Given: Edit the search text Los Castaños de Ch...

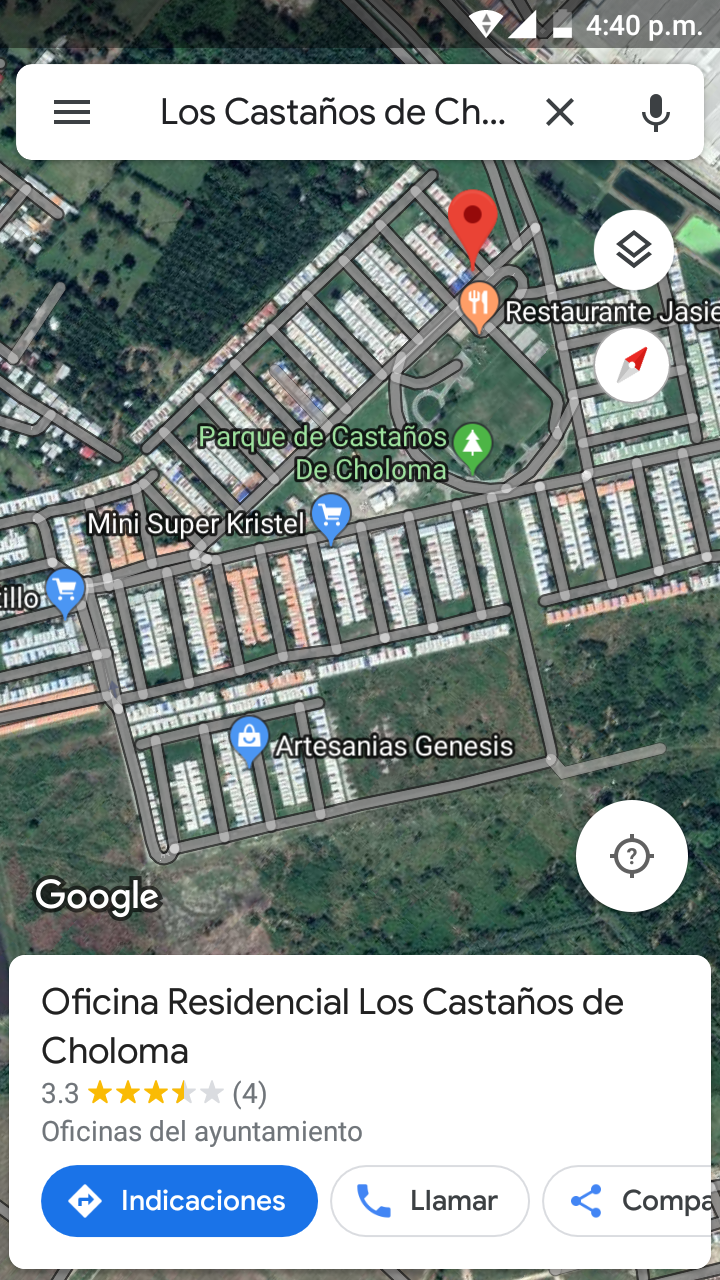Looking at the screenshot, I should (x=332, y=112).
